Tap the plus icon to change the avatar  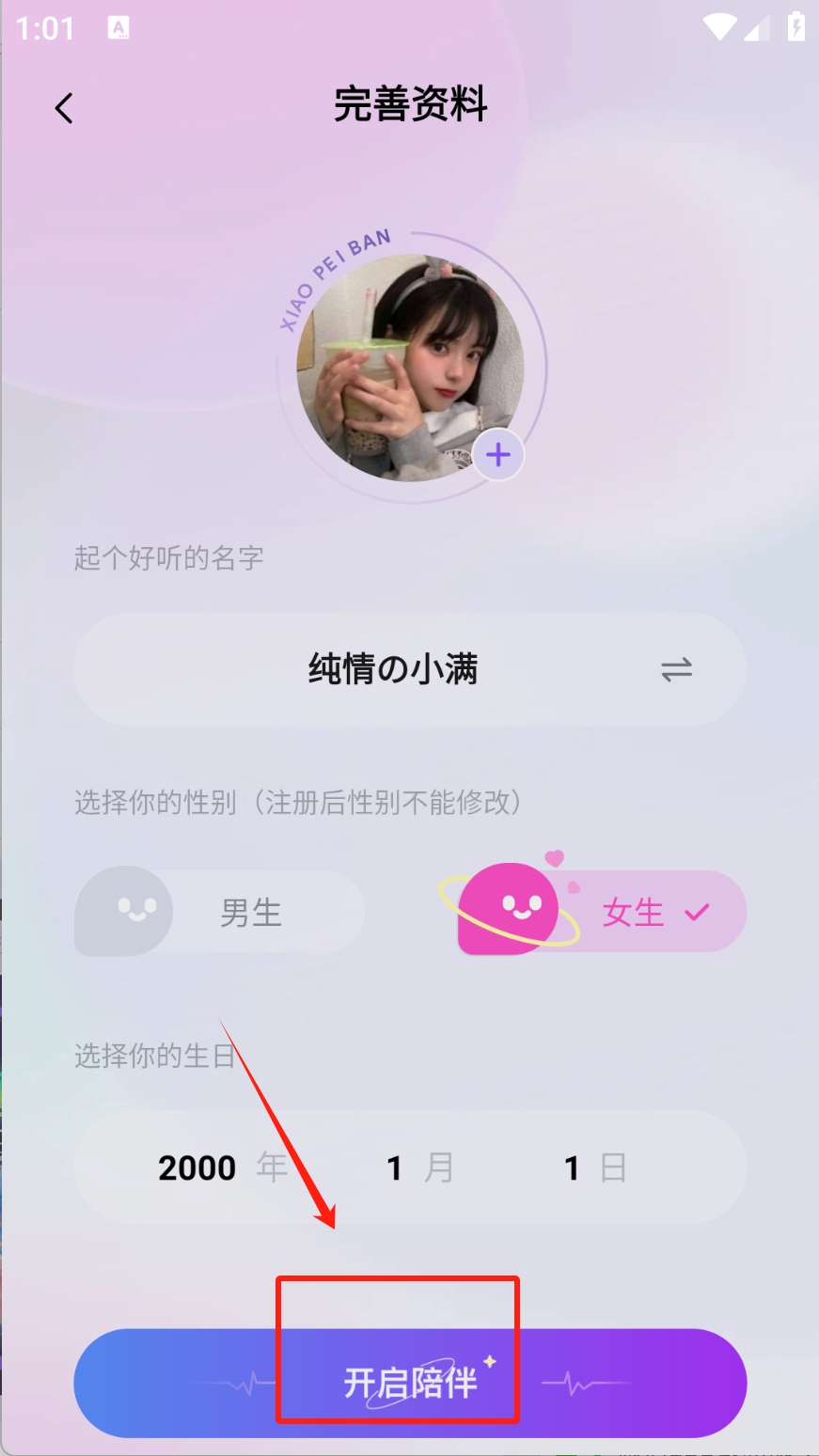(497, 455)
